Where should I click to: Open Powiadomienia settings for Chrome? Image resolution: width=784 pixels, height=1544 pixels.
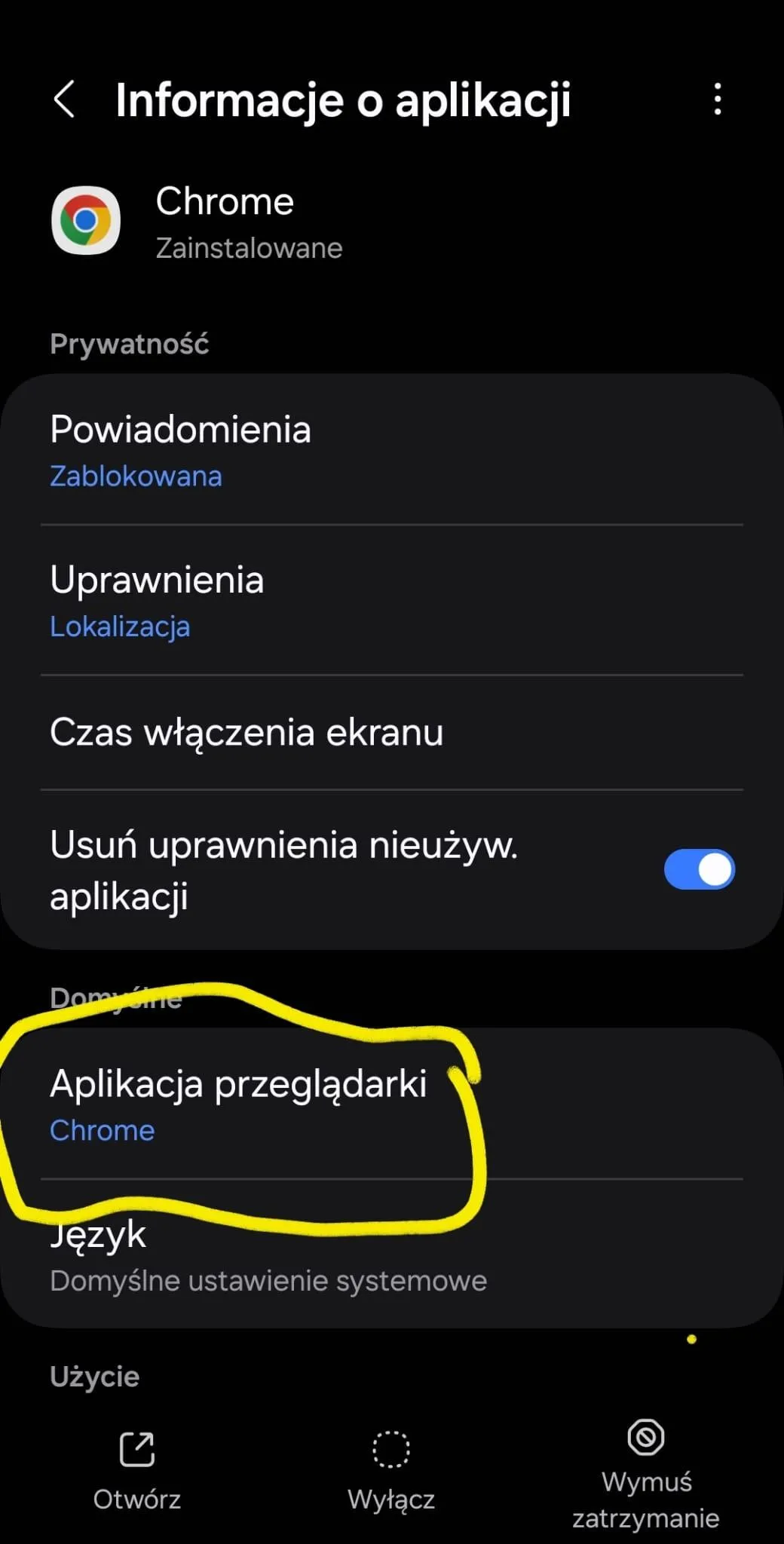click(x=392, y=450)
